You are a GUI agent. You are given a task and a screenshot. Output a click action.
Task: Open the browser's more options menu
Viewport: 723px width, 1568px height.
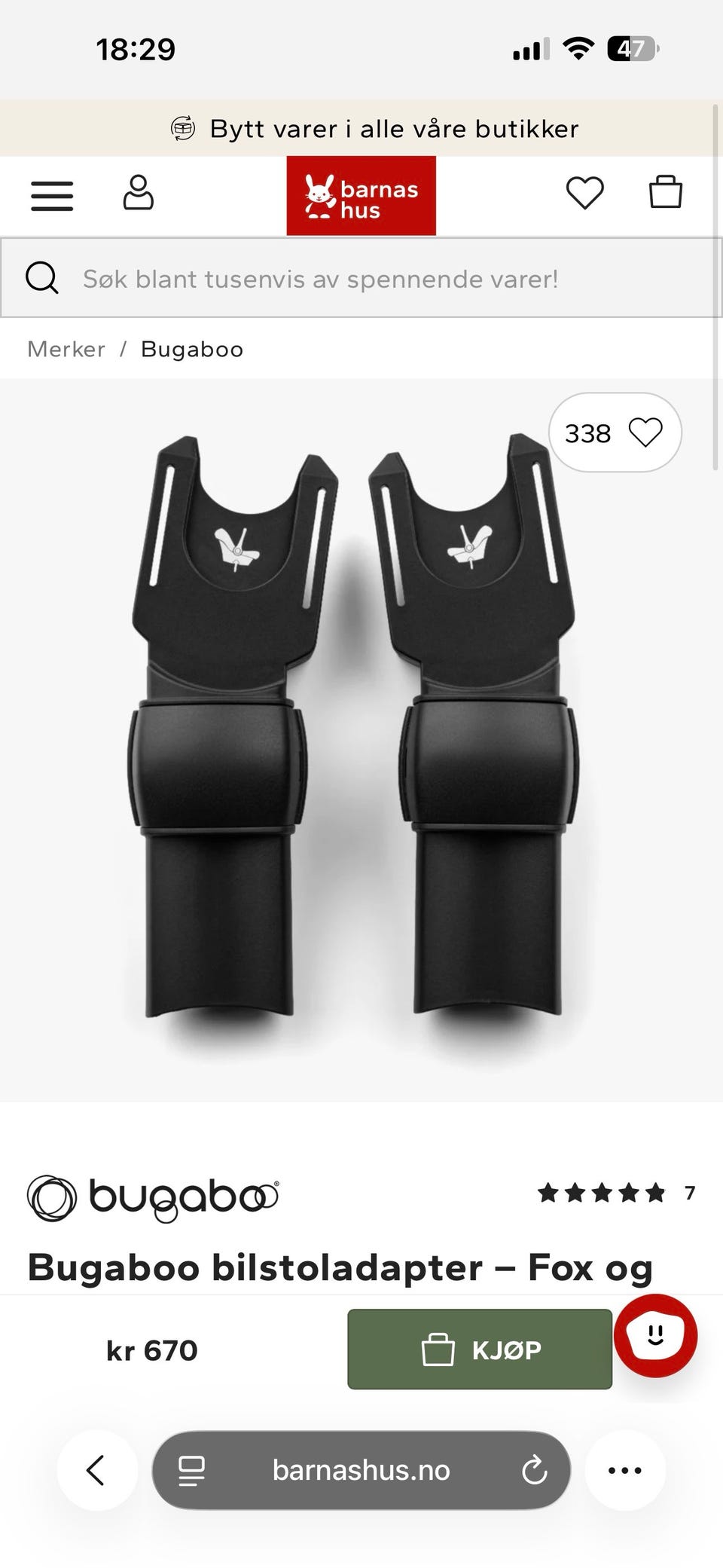coord(625,1470)
